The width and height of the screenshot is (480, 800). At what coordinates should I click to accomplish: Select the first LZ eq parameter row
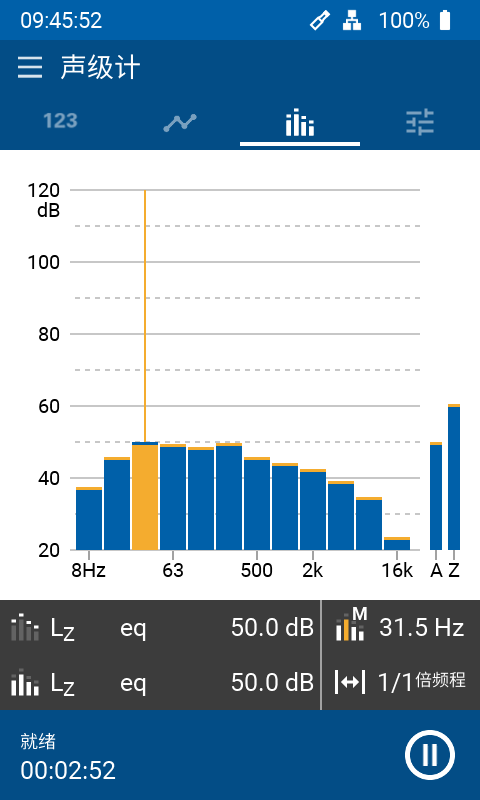pyautogui.click(x=160, y=628)
